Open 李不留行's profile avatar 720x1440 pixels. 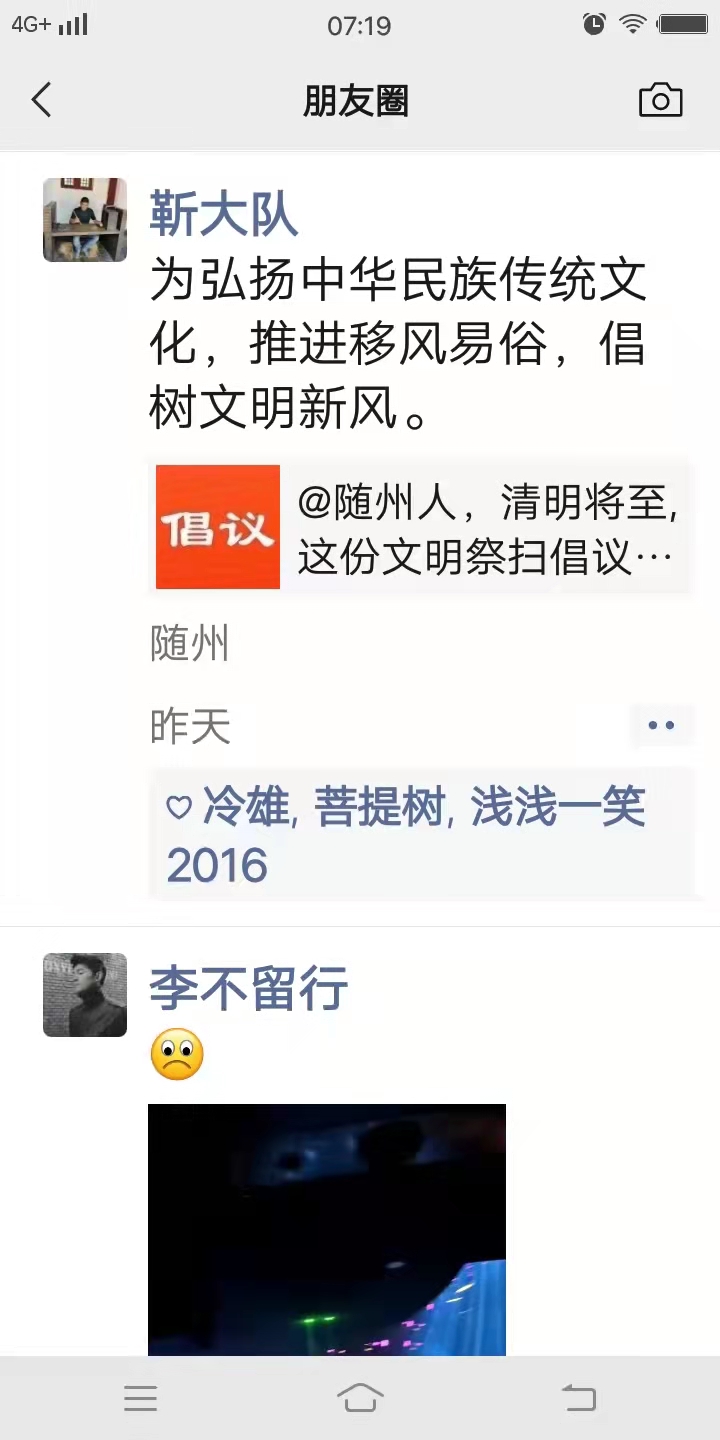85,995
